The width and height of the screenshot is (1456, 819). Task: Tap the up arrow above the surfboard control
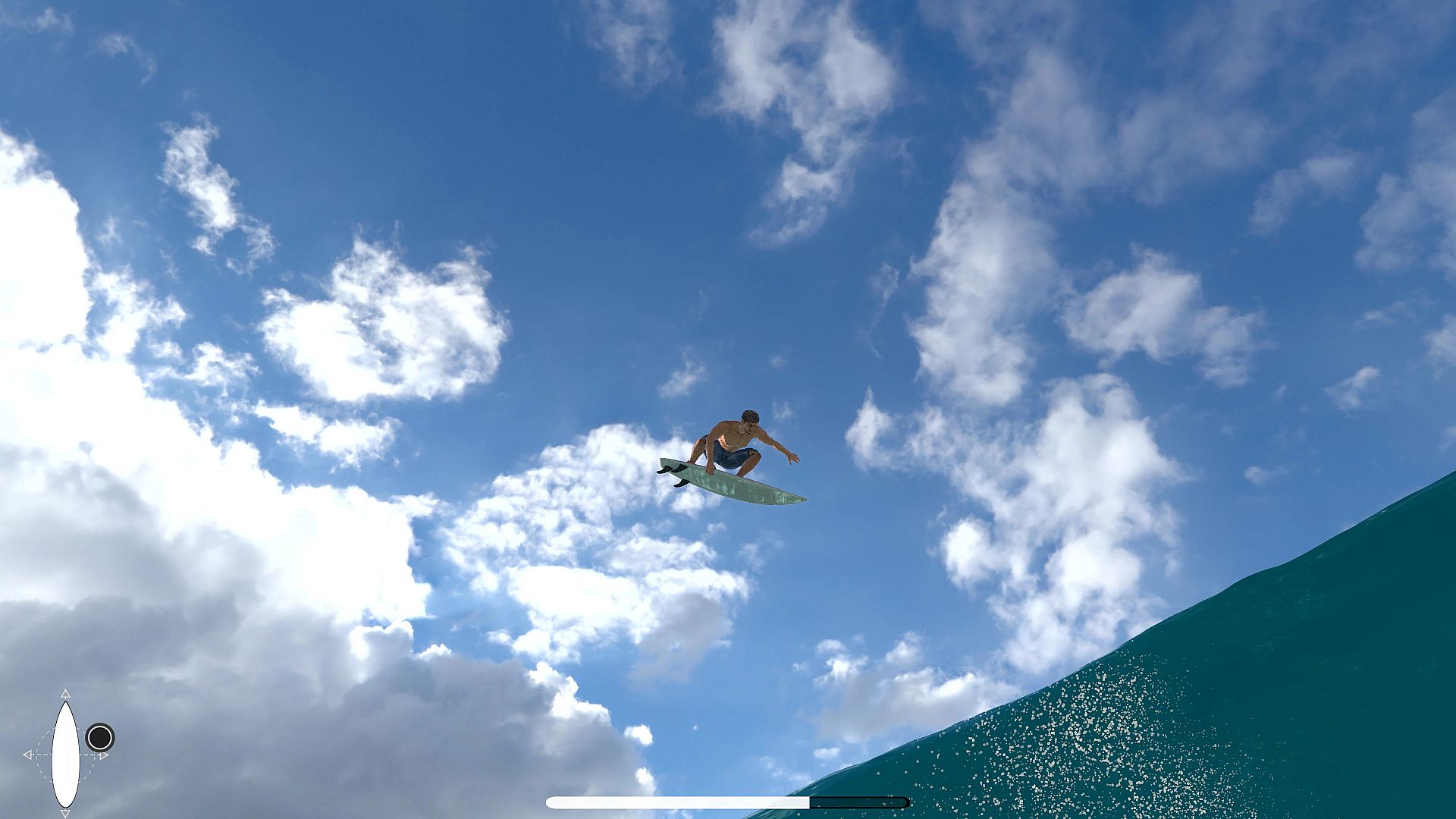pyautogui.click(x=65, y=693)
